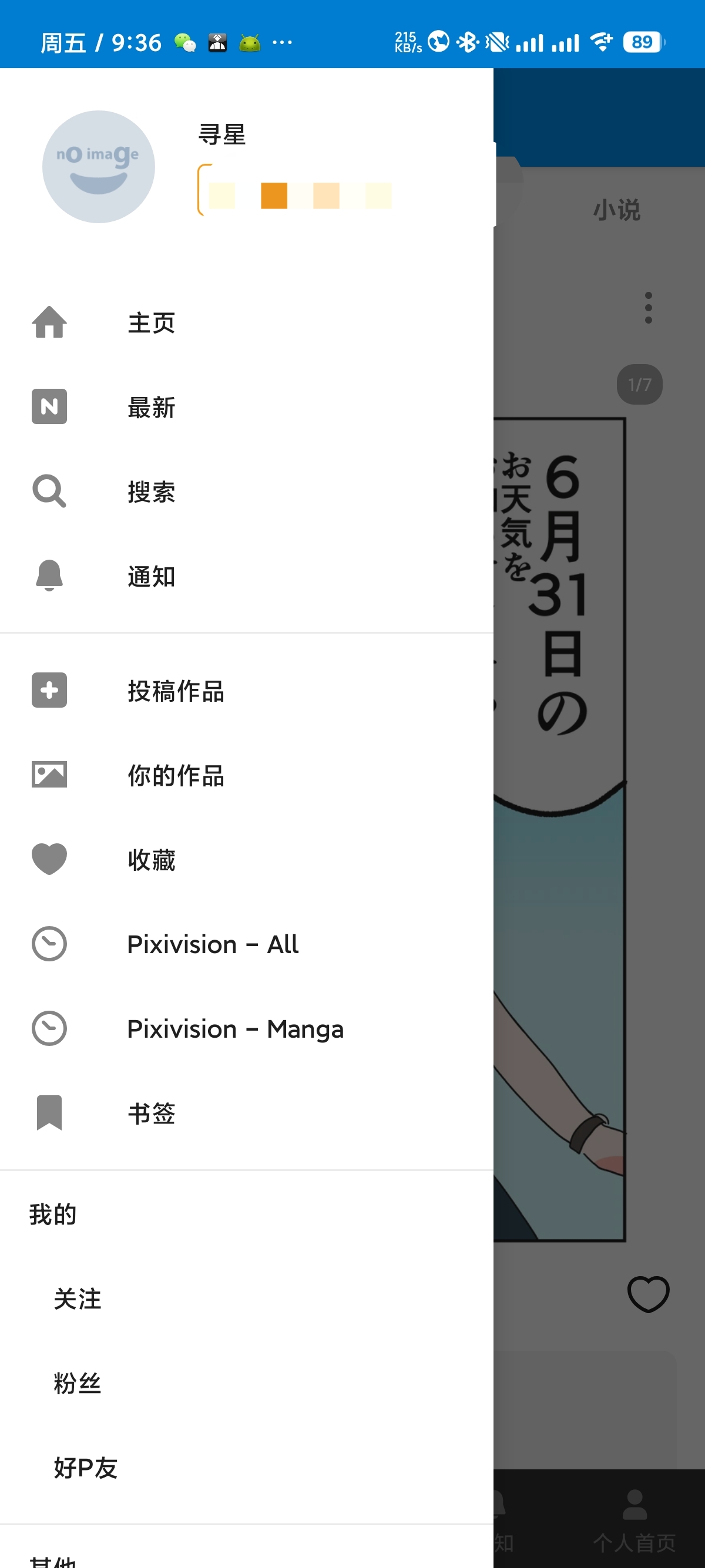Like the illustration with the heart icon

(648, 1294)
